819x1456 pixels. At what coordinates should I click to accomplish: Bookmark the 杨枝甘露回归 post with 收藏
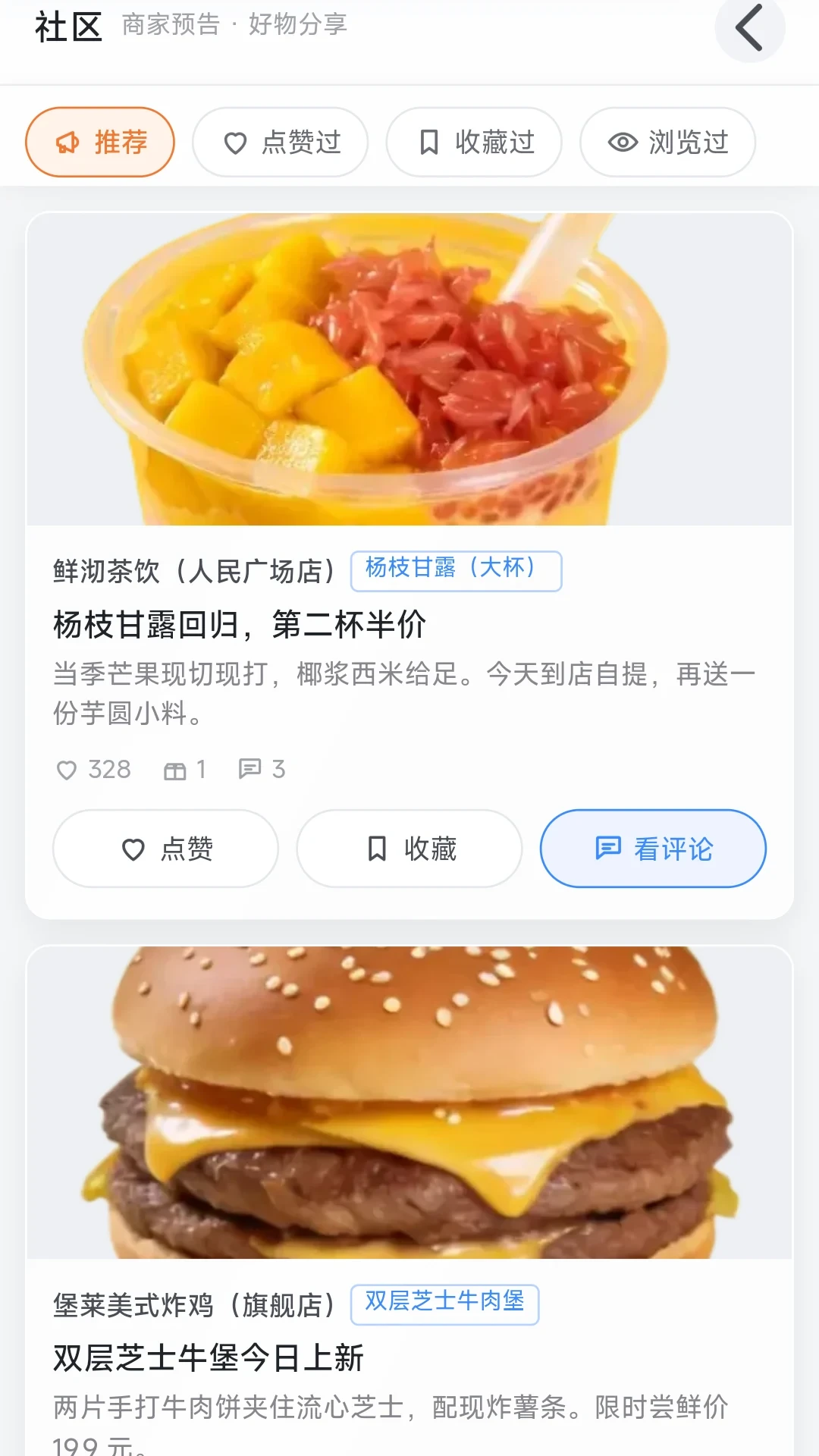(x=409, y=849)
